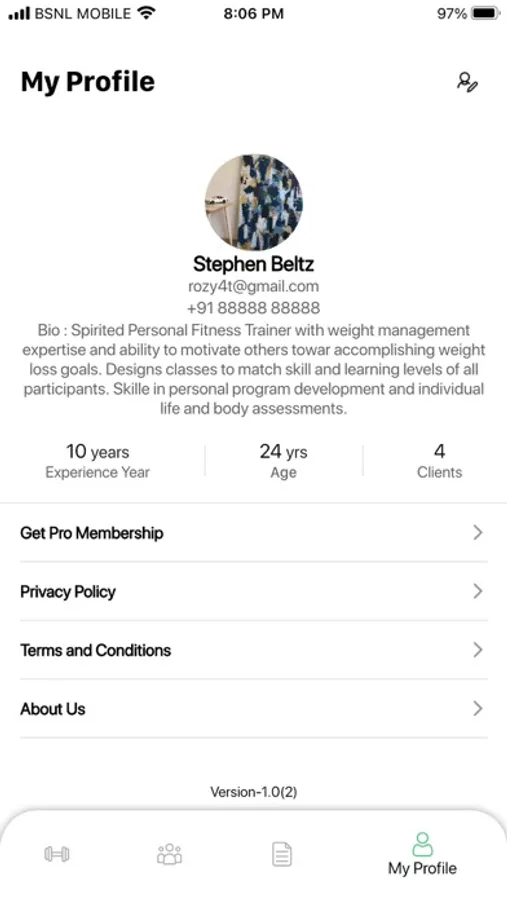Go to the clients group tab
507x900 pixels.
pos(169,854)
